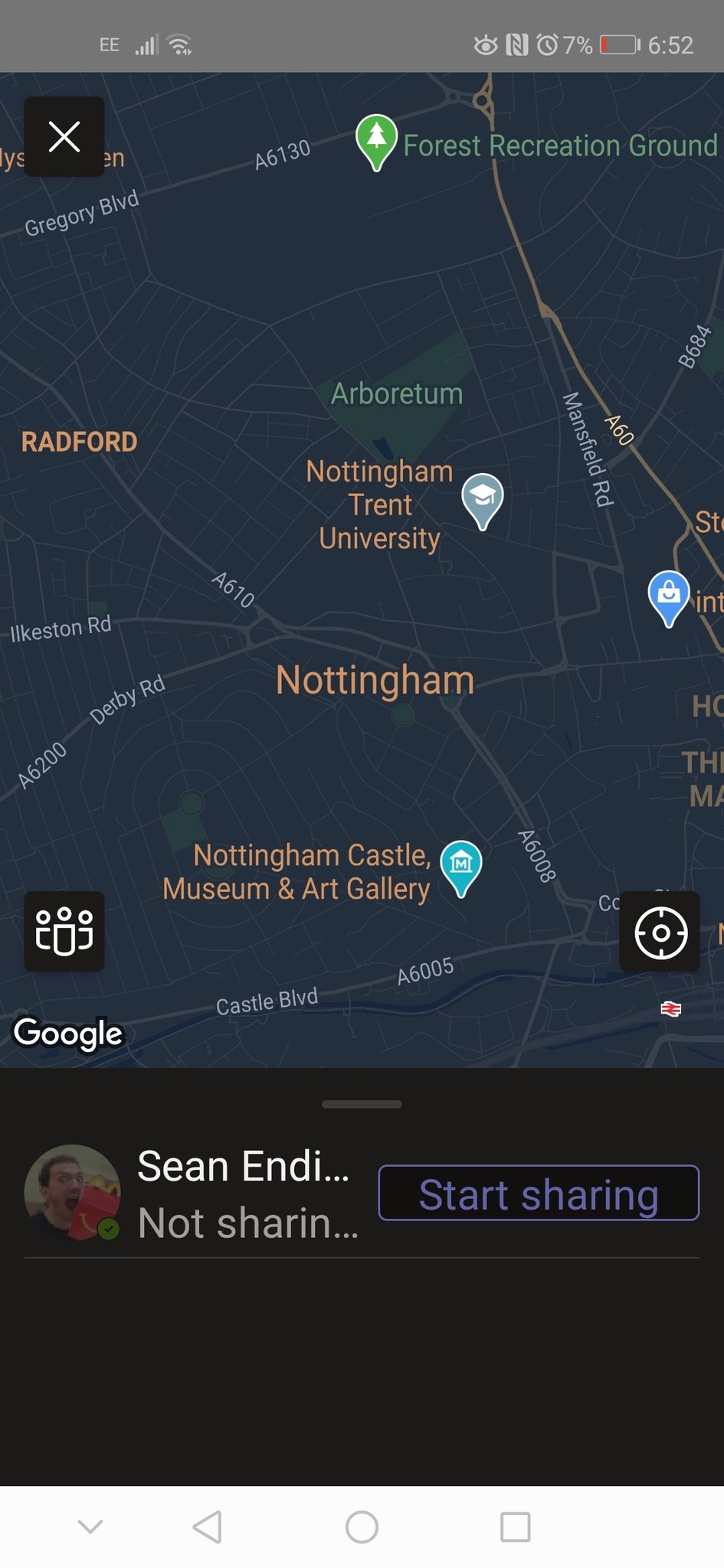
Task: Go back using the system back button
Action: [208, 1527]
